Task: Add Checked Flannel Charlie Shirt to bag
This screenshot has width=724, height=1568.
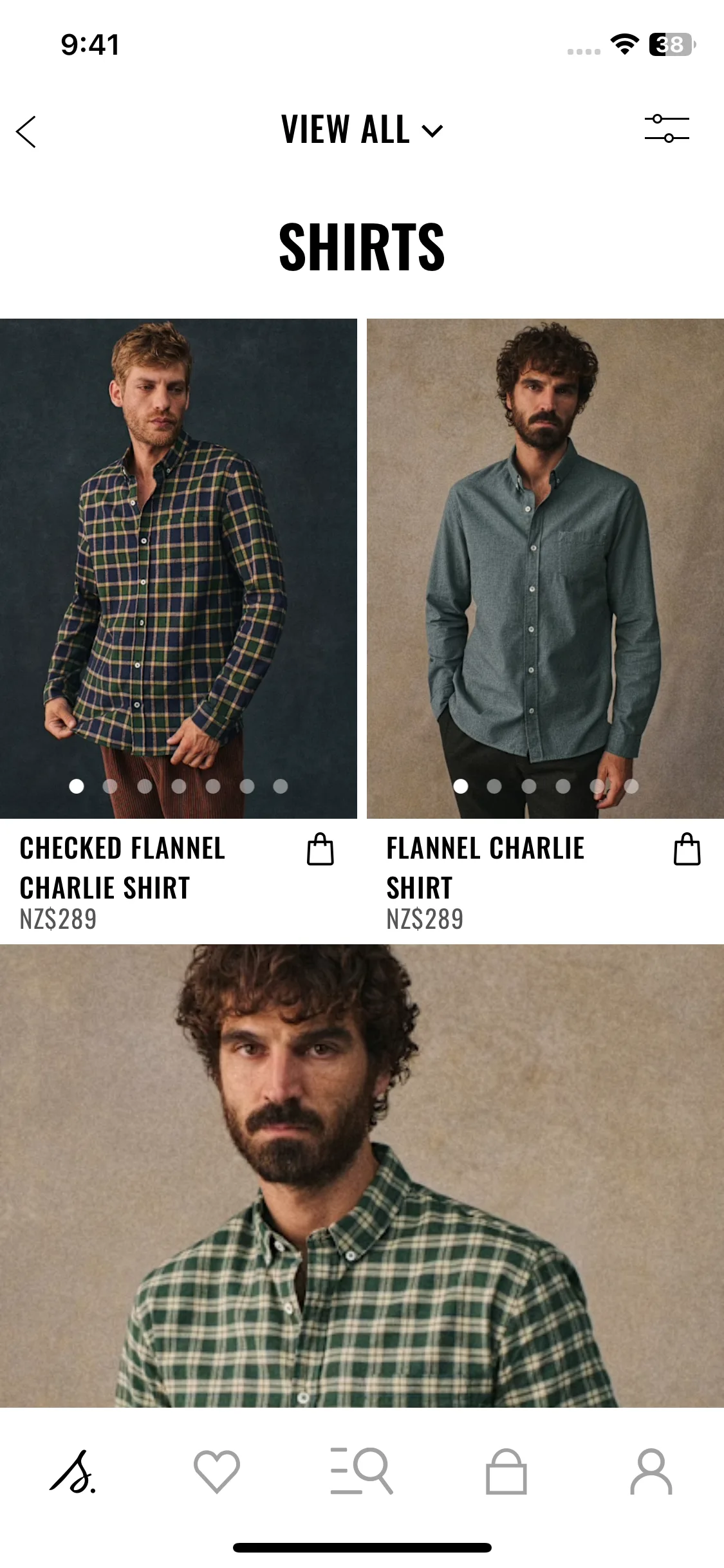Action: tap(320, 849)
